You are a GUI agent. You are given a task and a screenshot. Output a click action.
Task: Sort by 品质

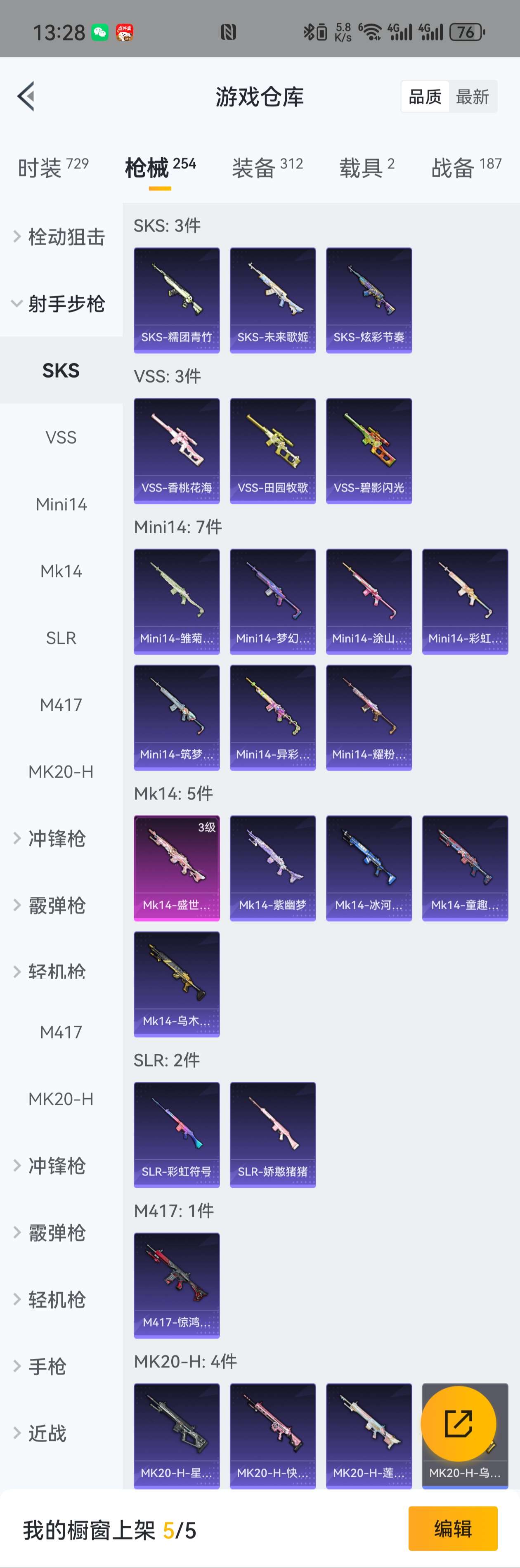pyautogui.click(x=425, y=97)
